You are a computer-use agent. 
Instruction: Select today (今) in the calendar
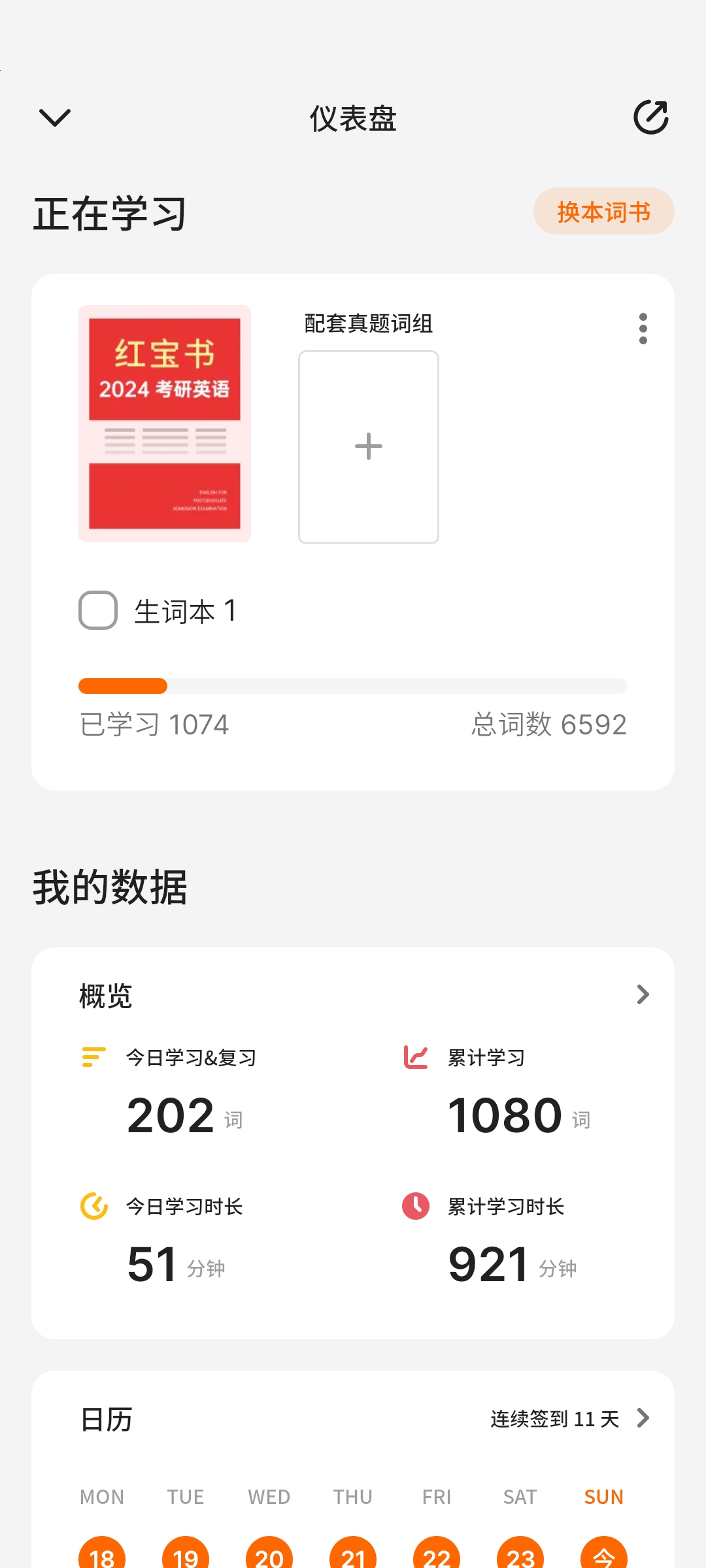[603, 1556]
